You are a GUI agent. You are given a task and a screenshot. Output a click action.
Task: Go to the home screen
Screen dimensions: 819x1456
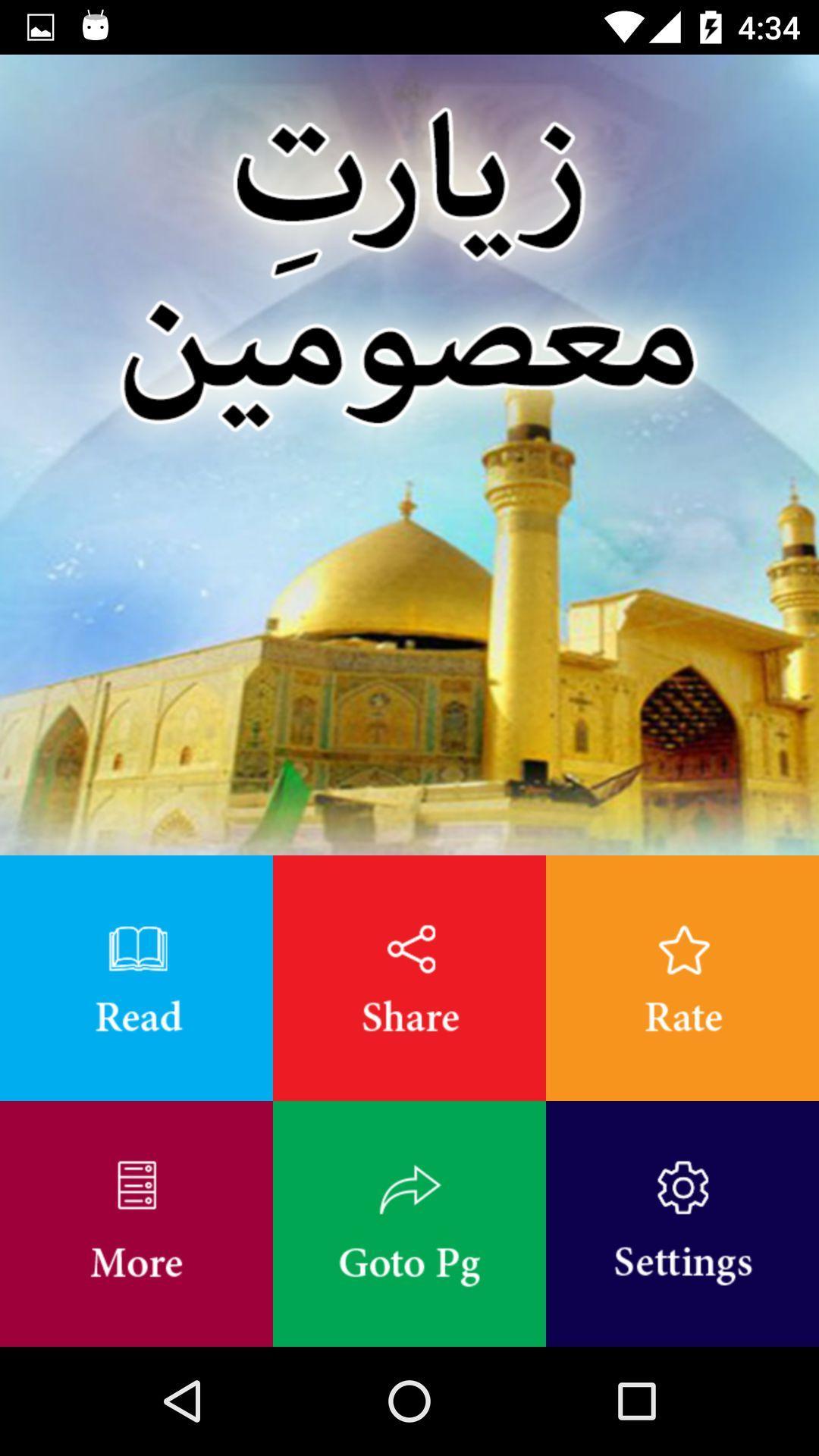pyautogui.click(x=409, y=1401)
